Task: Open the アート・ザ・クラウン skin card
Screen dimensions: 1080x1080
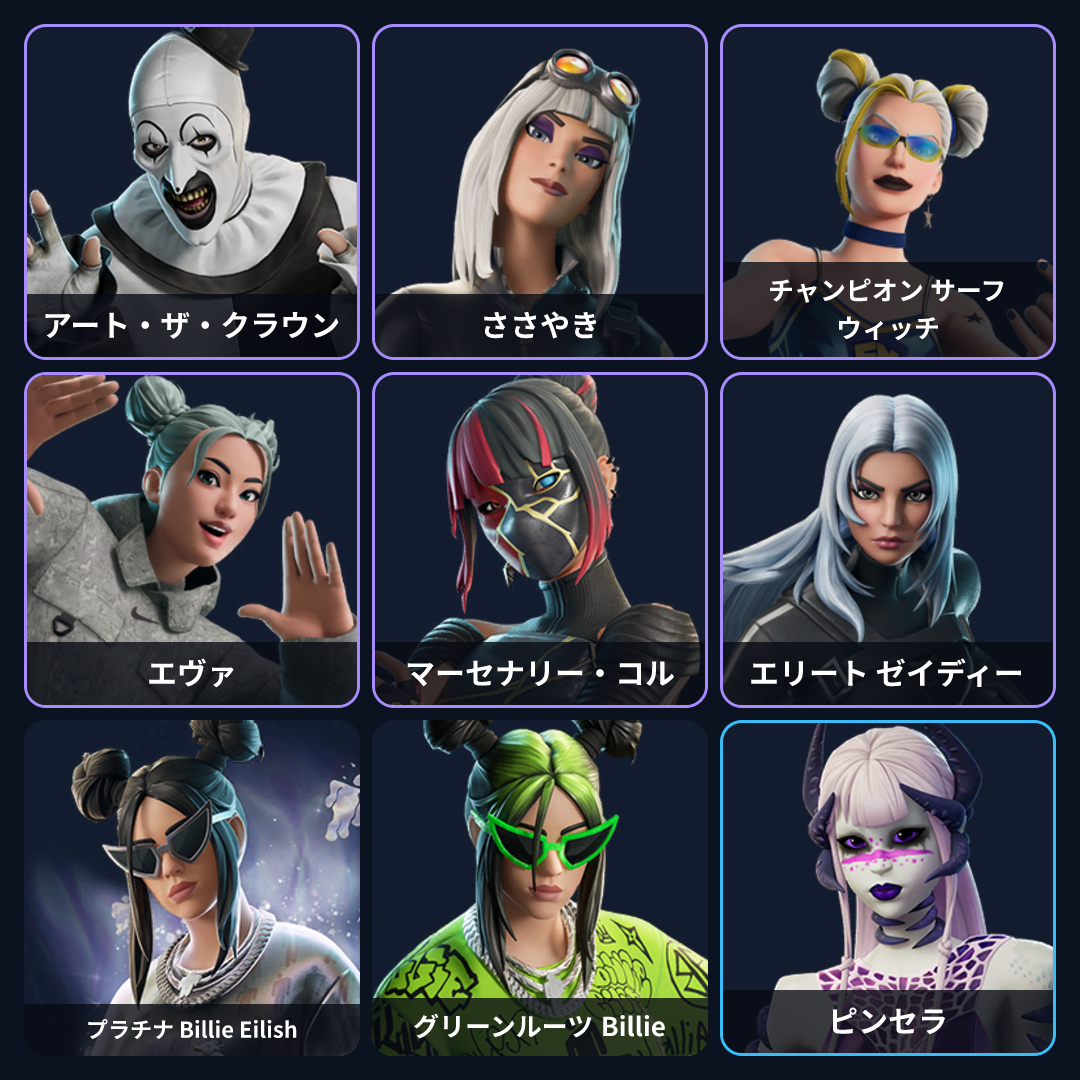Action: (192, 192)
